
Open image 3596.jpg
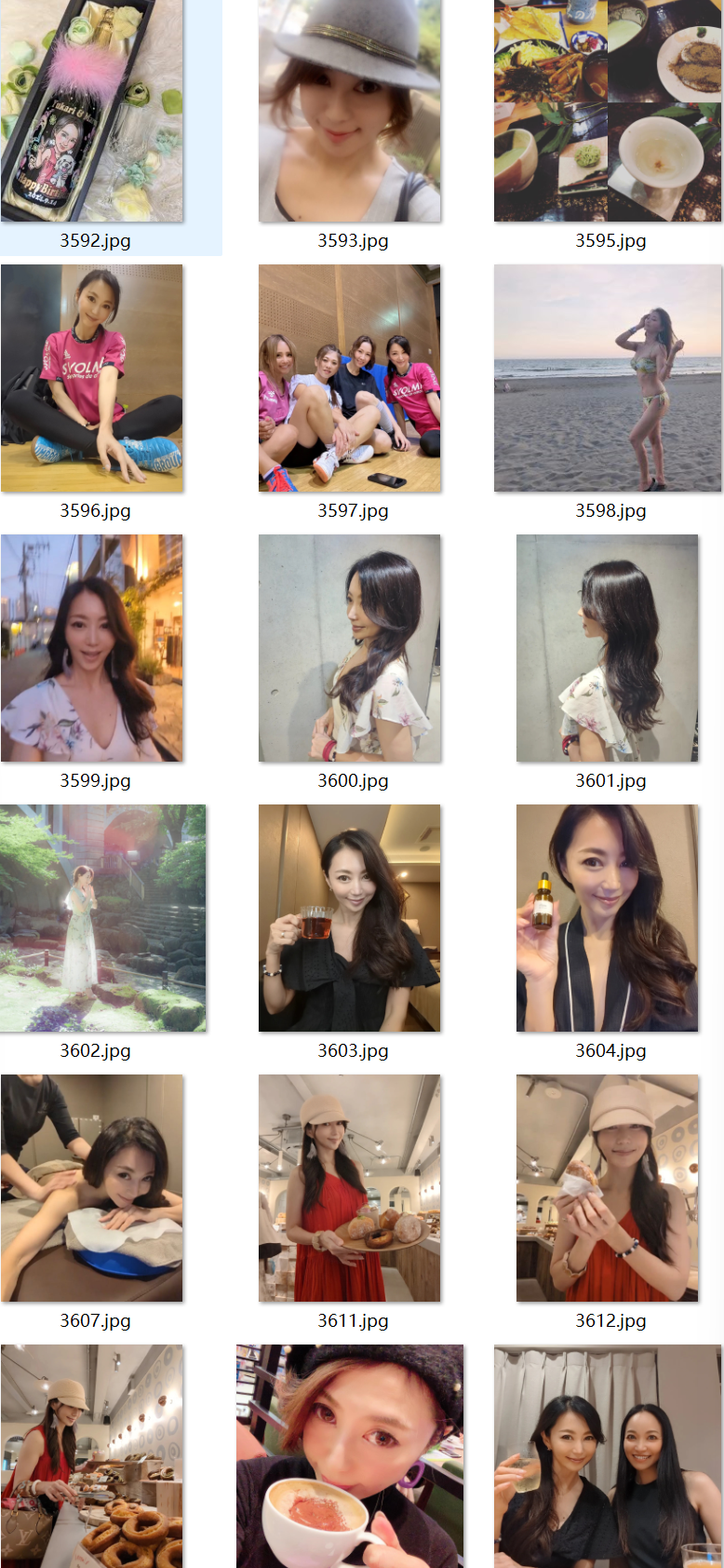coord(92,378)
